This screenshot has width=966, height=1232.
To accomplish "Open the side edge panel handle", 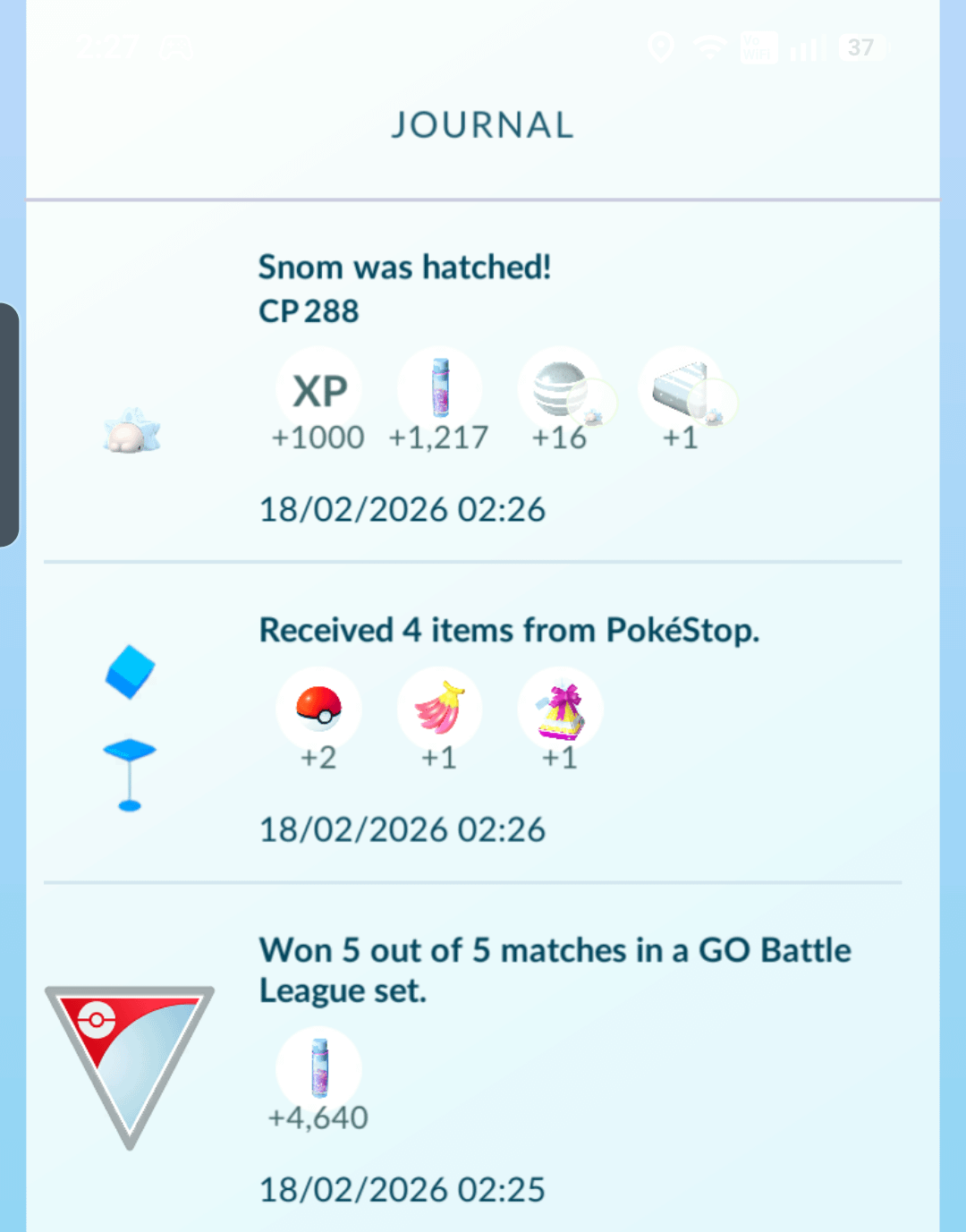I will pos(9,425).
